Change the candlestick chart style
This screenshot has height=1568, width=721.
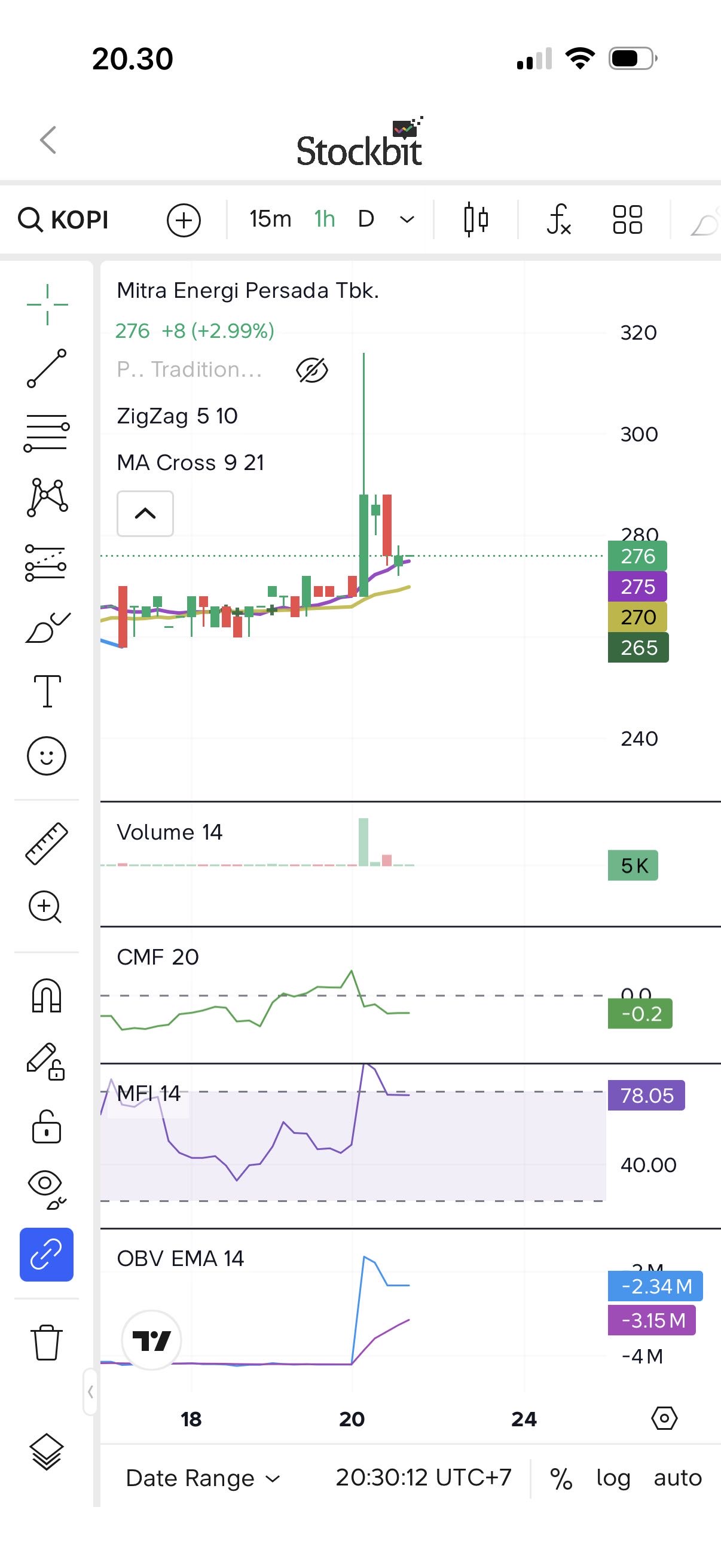pyautogui.click(x=476, y=219)
